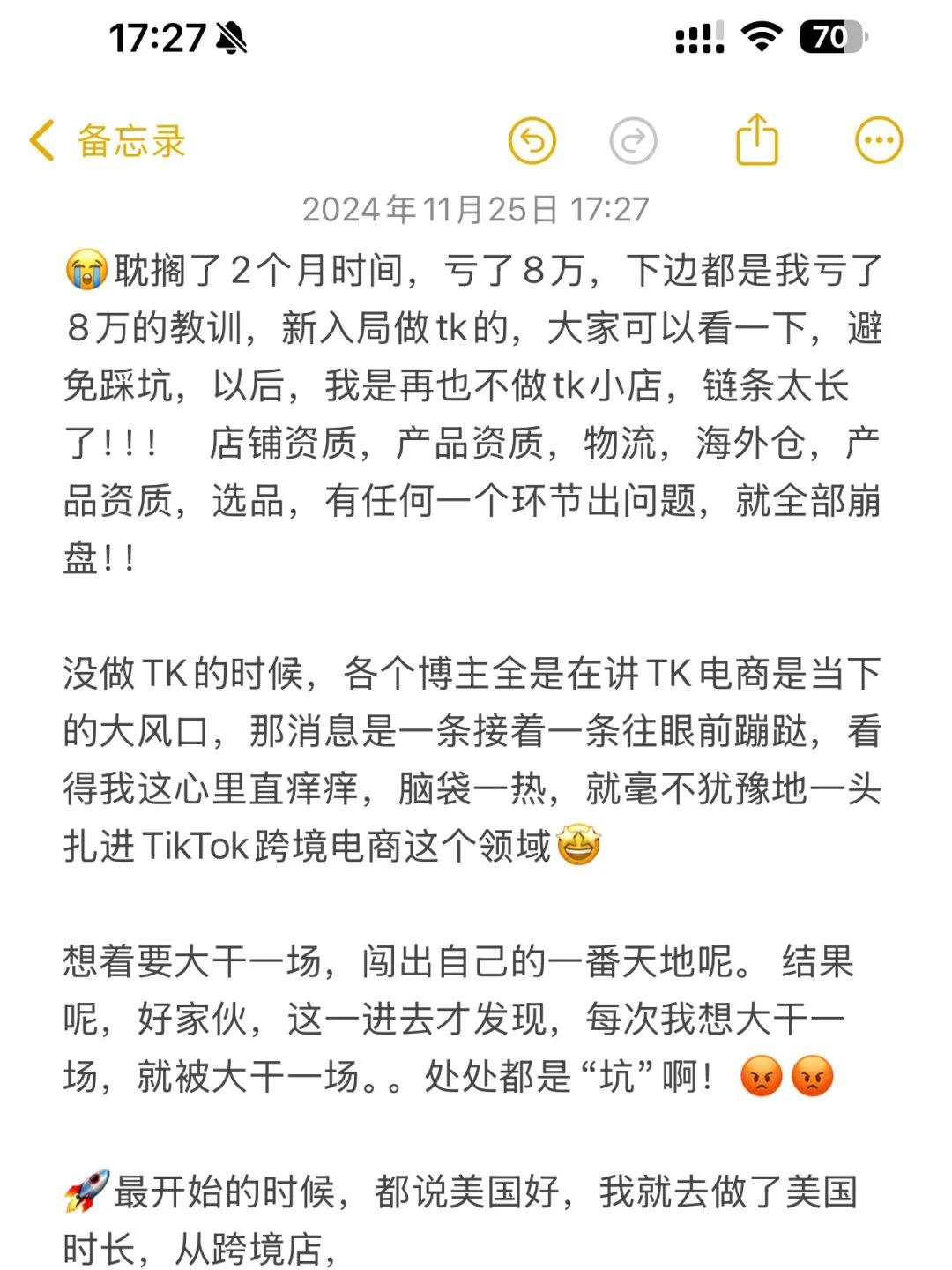Go back to 备忘录 list
The width and height of the screenshot is (952, 1270).
108,141
